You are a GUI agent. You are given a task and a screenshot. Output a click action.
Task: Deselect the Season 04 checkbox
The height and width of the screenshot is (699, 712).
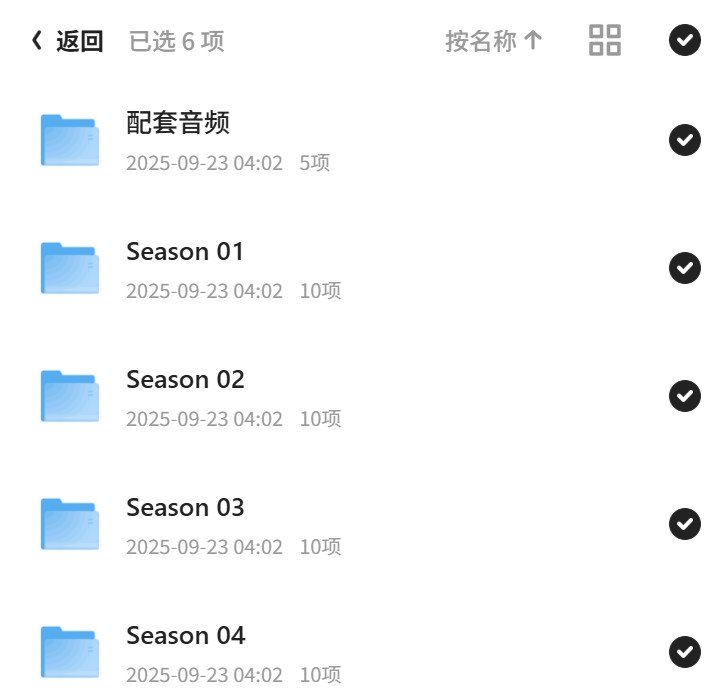(684, 652)
